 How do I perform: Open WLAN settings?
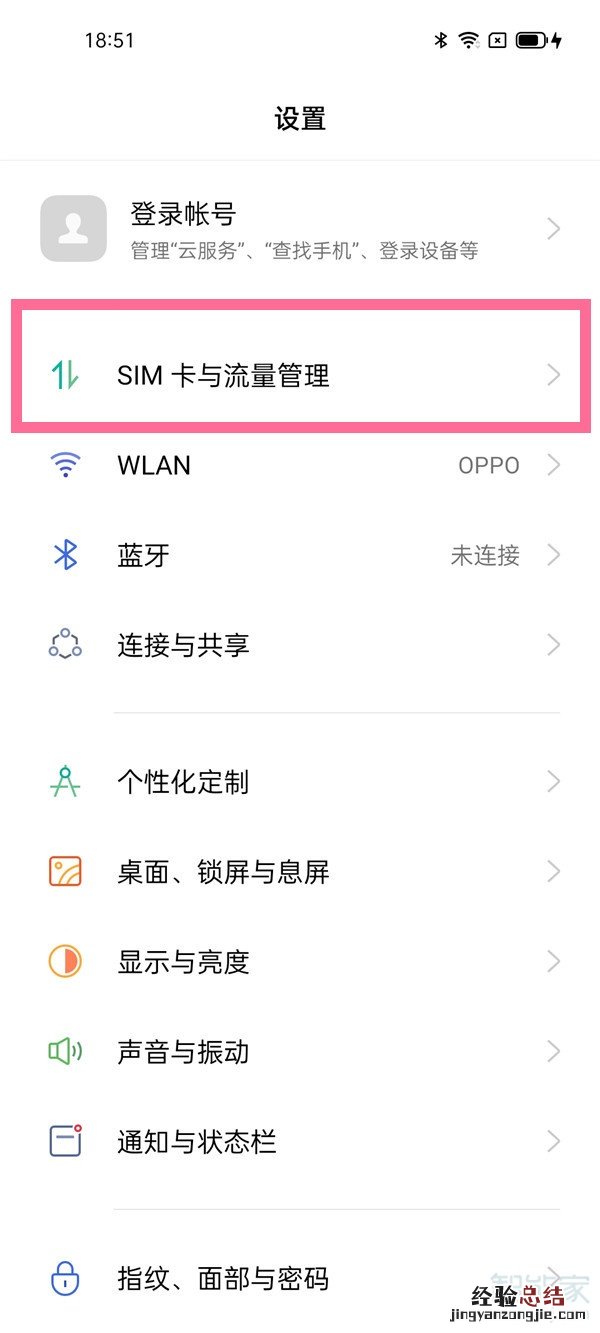click(x=300, y=465)
